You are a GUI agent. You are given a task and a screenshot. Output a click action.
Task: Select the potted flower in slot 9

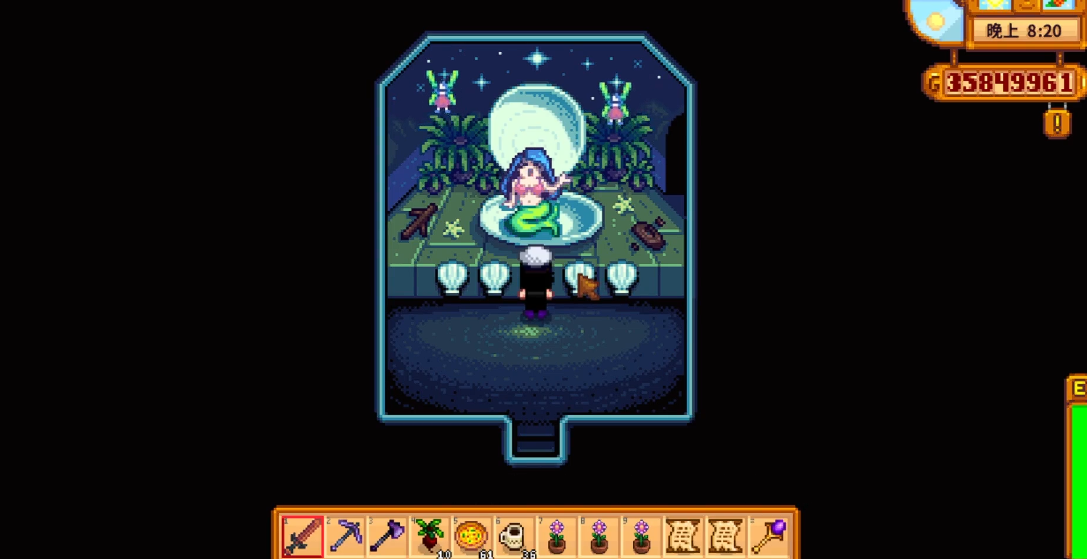pos(641,536)
